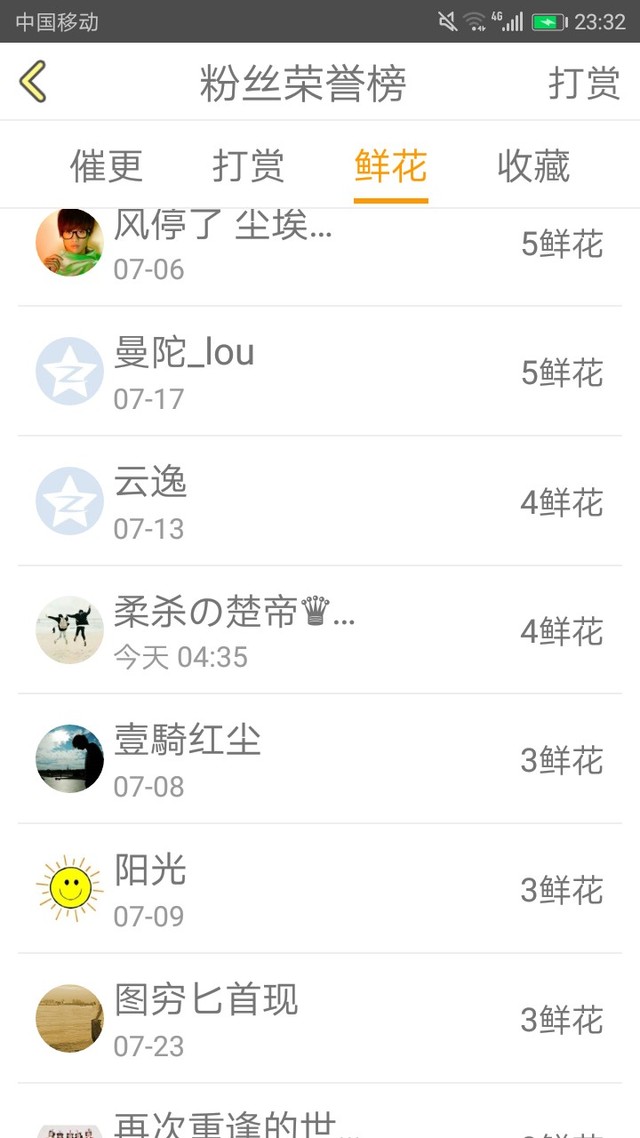640x1138 pixels.
Task: Open the fan row 壹騎红尘
Action: [320, 760]
